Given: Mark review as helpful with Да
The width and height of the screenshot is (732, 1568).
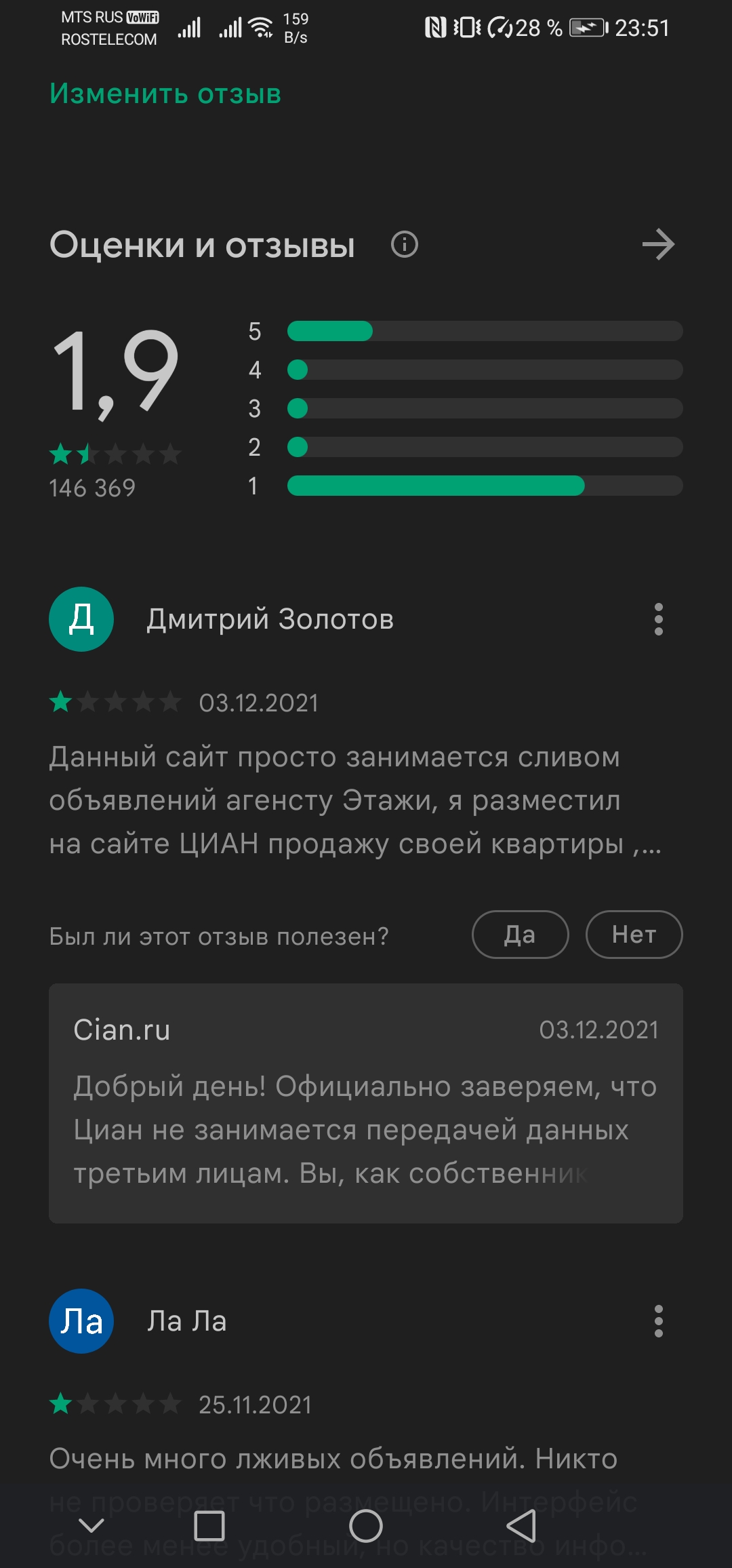Looking at the screenshot, I should (520, 935).
